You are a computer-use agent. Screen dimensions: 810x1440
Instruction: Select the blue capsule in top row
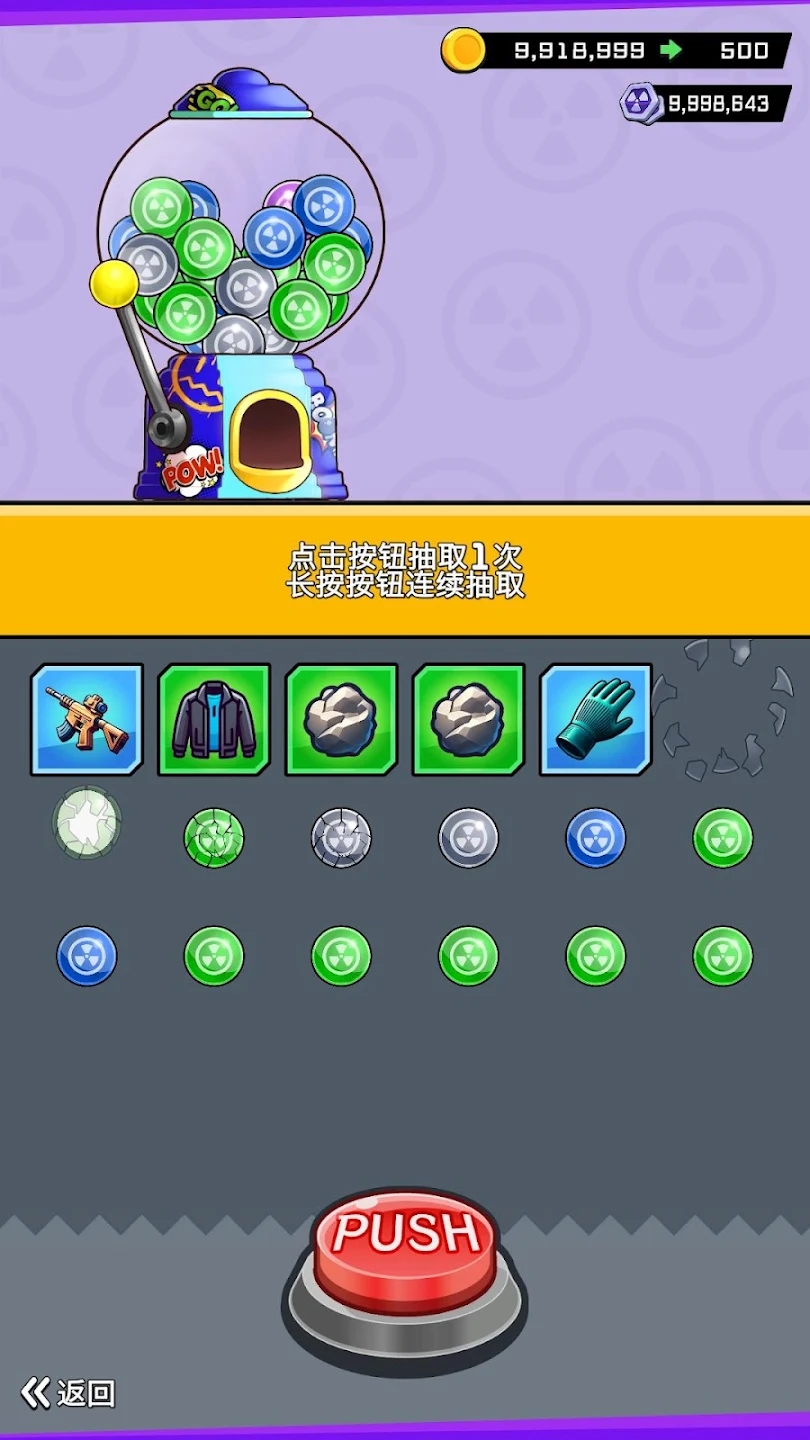(x=595, y=838)
